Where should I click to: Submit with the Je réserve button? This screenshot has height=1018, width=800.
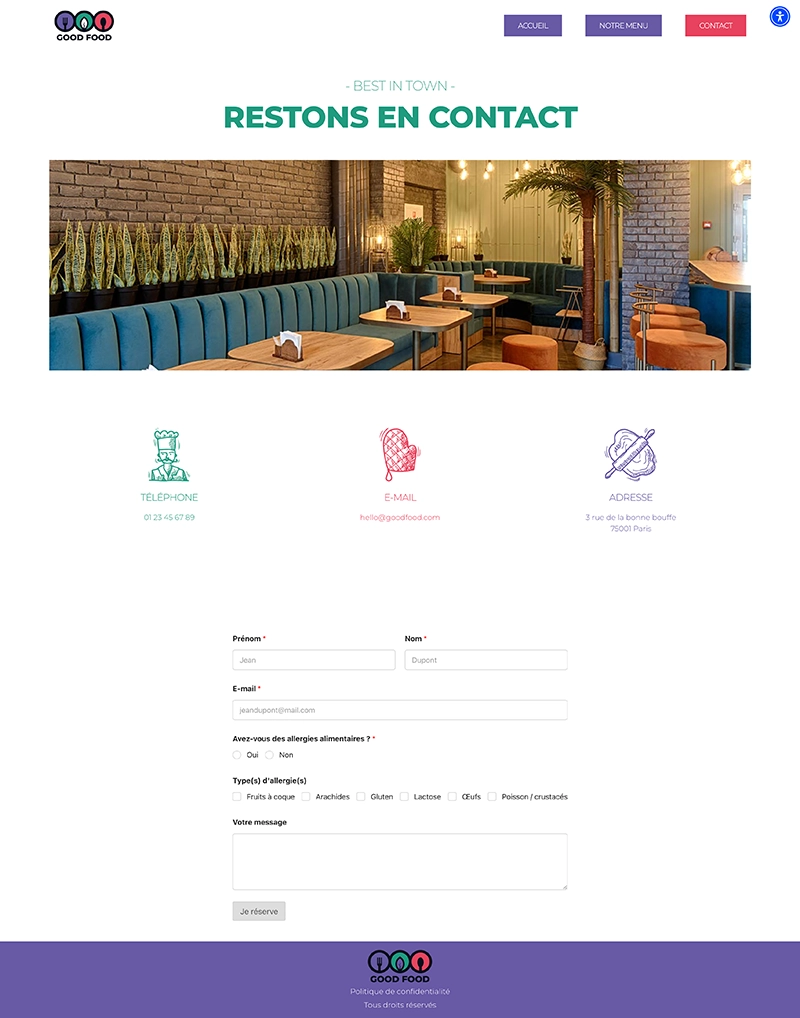[x=259, y=911]
